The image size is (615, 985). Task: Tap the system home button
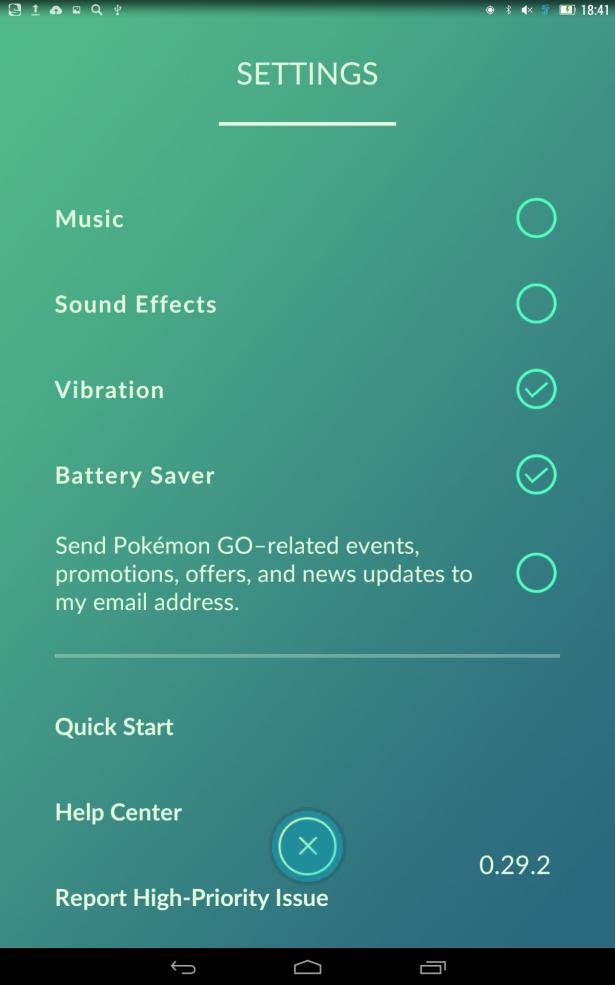click(307, 967)
